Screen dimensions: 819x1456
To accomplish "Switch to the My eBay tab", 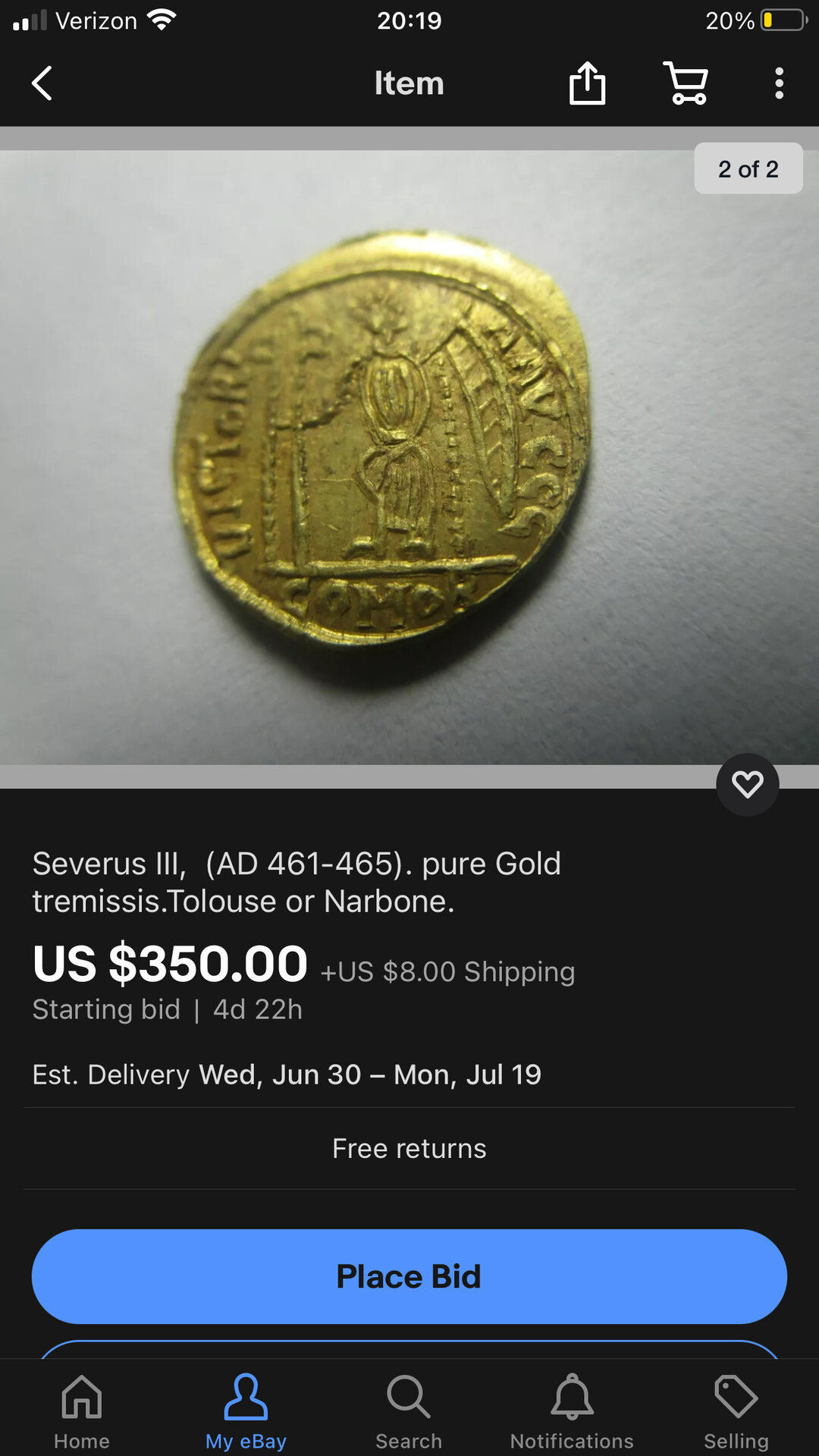I will point(246,1410).
